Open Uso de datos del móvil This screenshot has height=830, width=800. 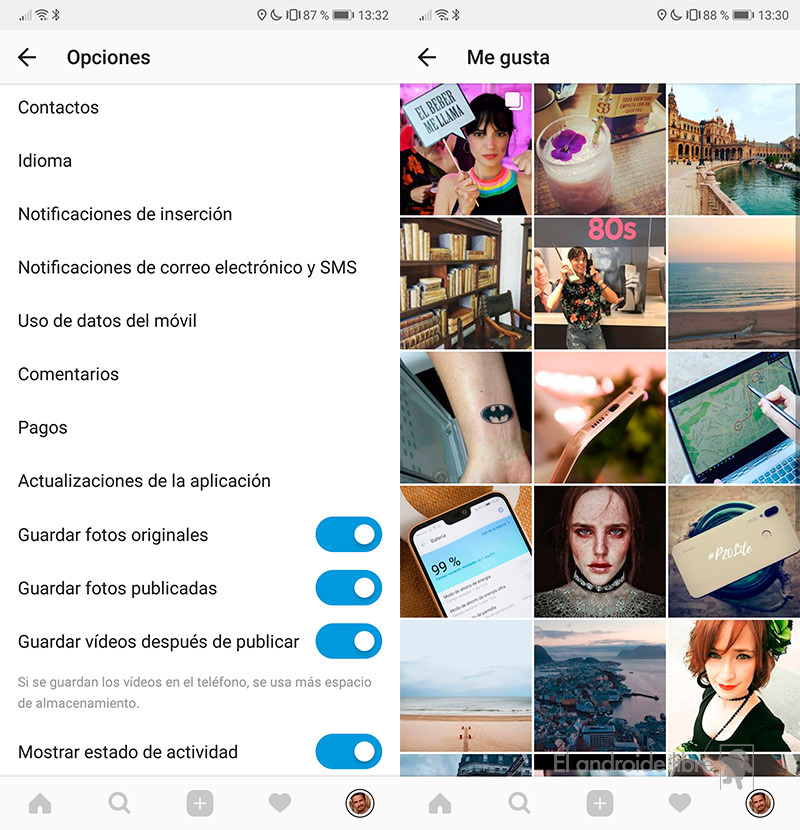[x=107, y=321]
